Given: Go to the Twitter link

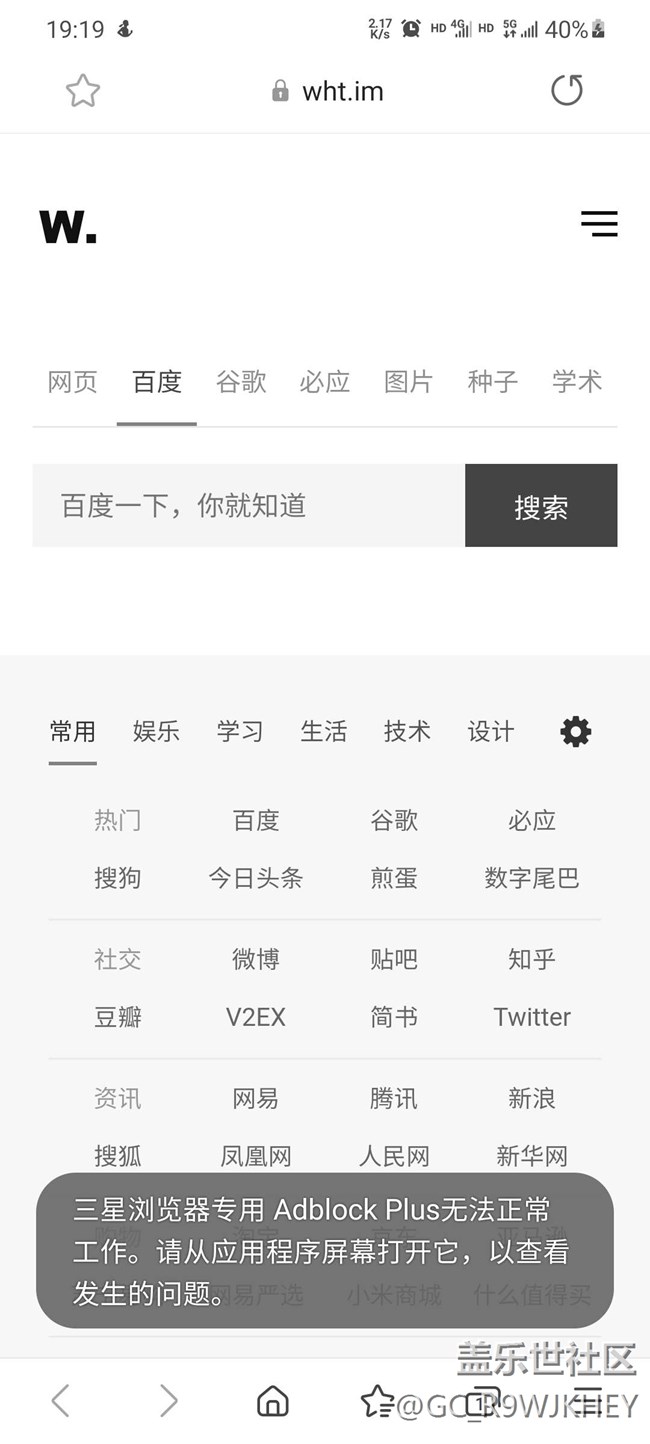Looking at the screenshot, I should (531, 1017).
